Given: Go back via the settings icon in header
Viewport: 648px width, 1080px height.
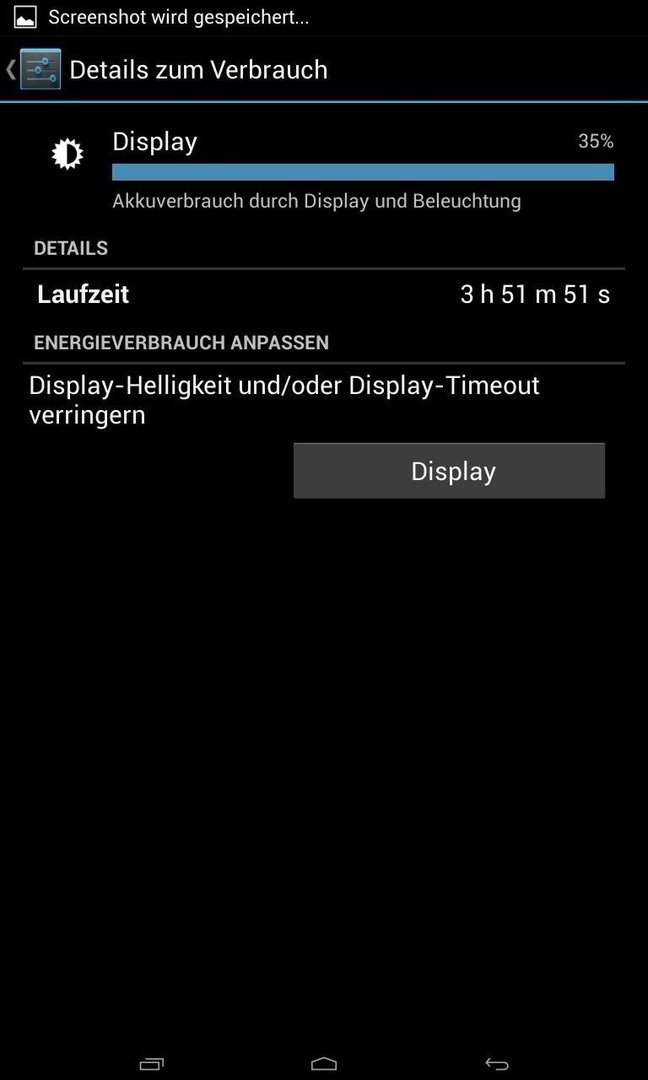Looking at the screenshot, I should pyautogui.click(x=39, y=70).
